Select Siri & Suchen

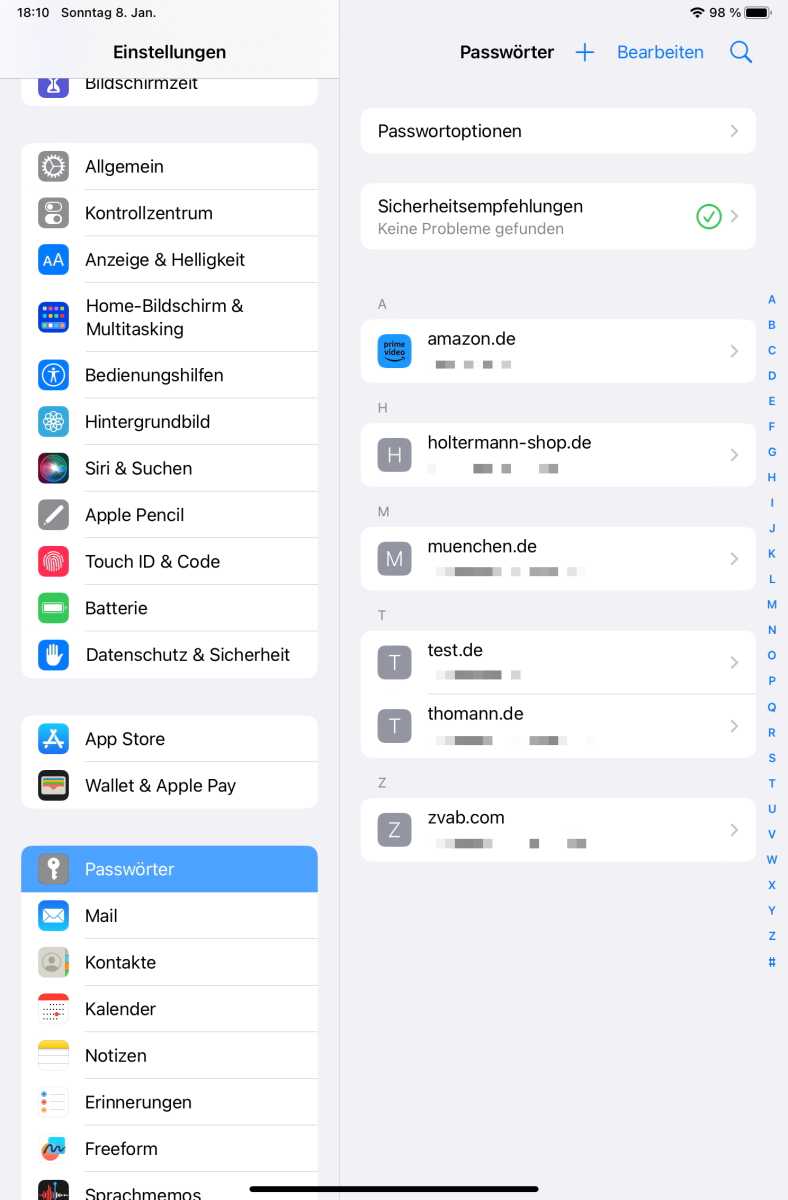coord(169,468)
